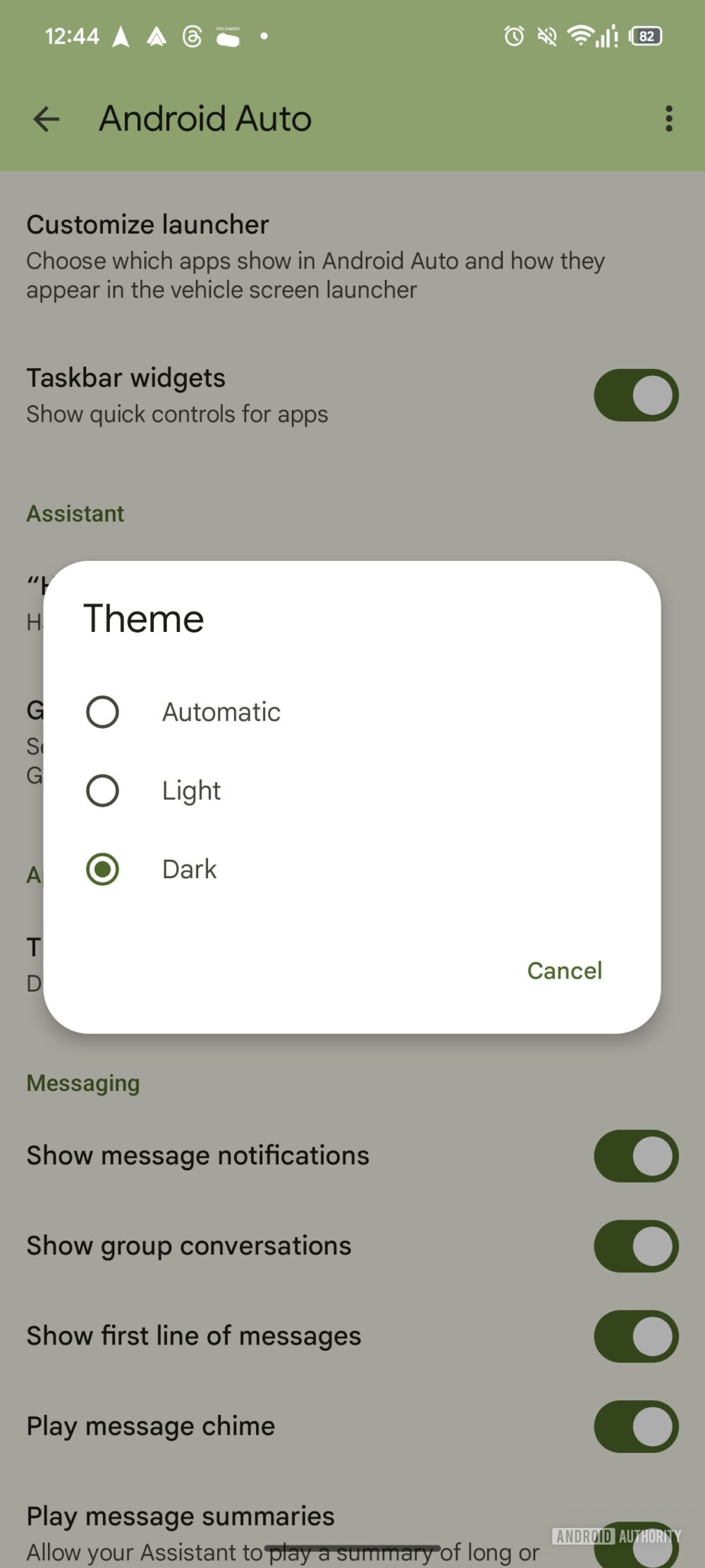
Task: Disable Show message notifications
Action: click(x=635, y=1155)
